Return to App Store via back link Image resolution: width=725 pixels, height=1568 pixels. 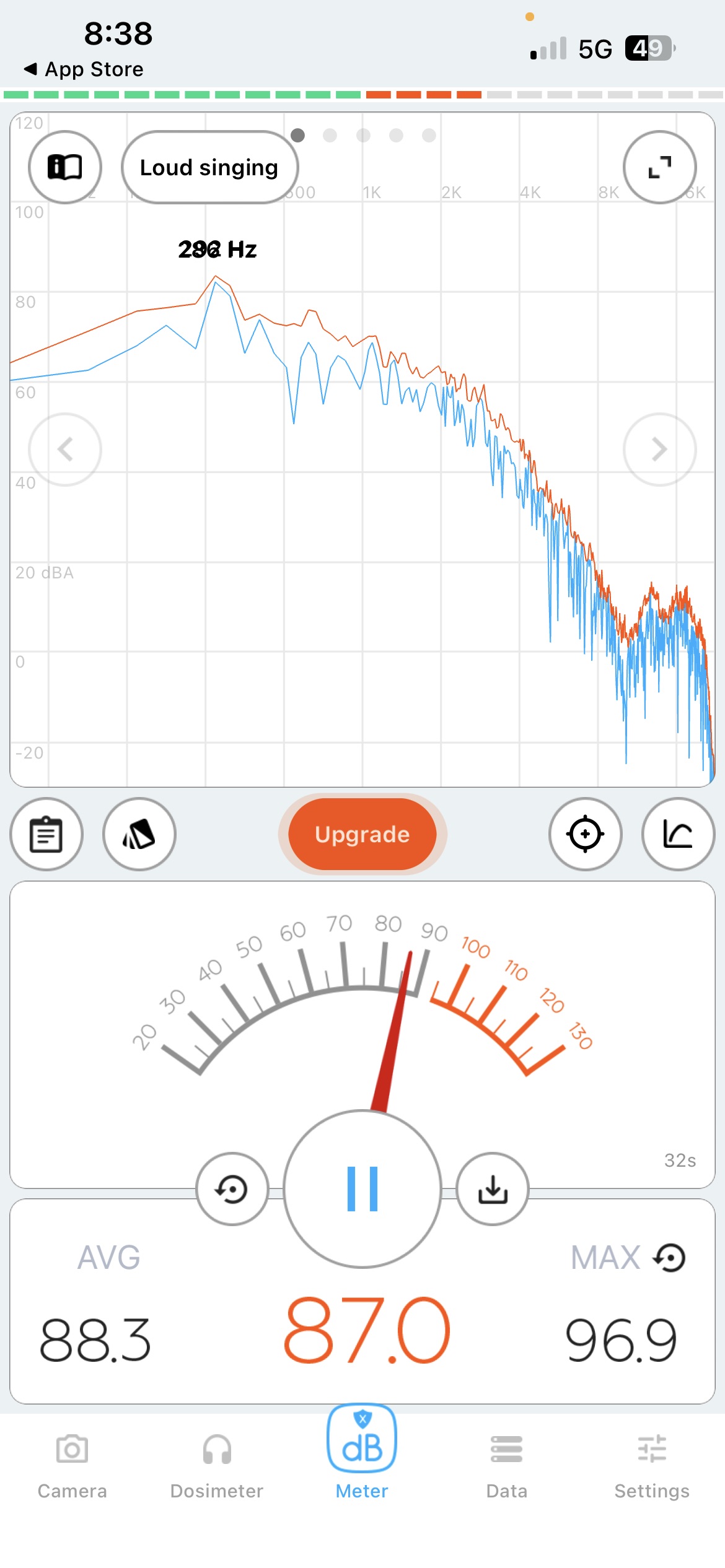84,69
